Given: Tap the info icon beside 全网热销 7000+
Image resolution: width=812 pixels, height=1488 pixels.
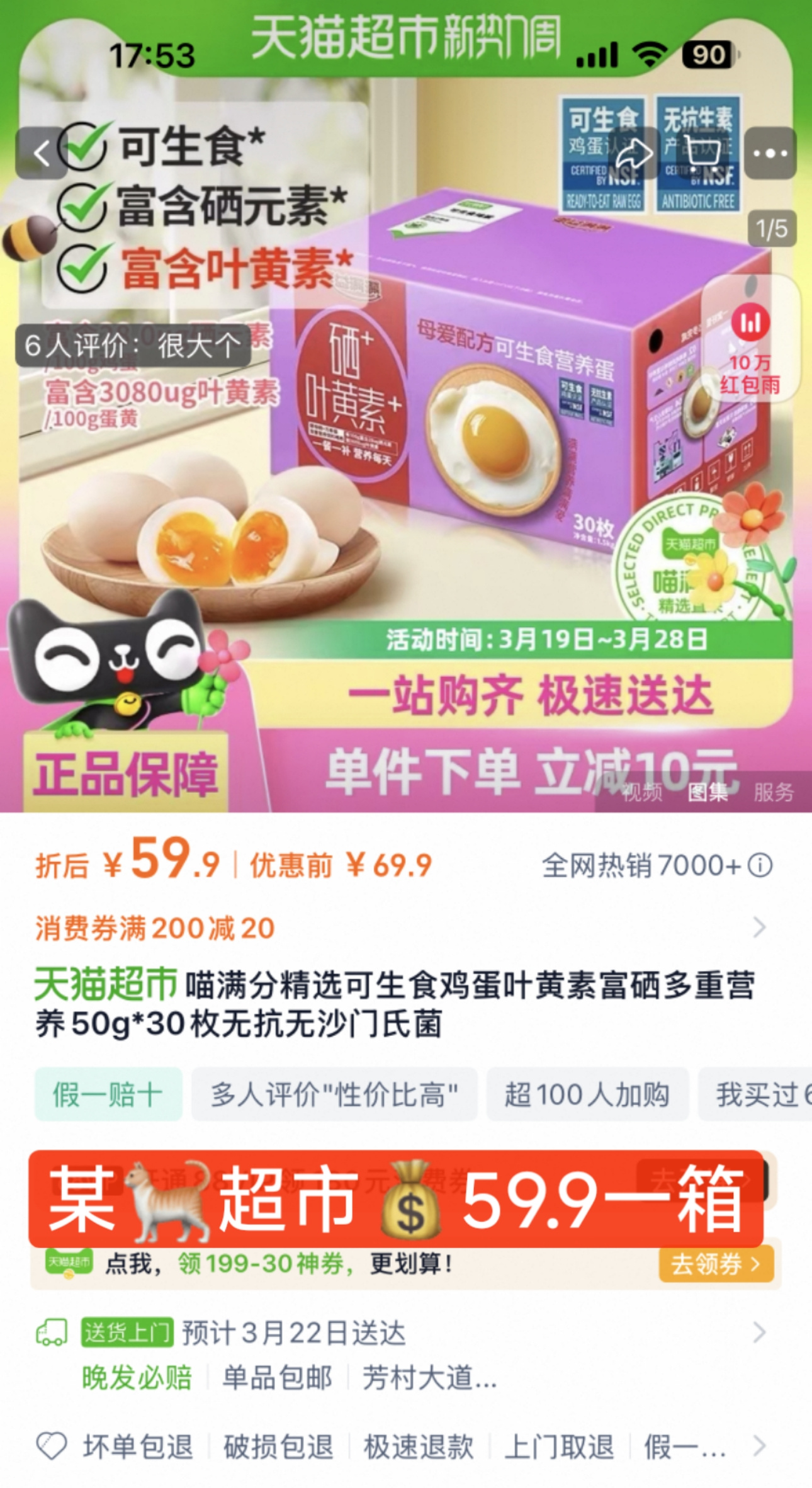Looking at the screenshot, I should click(x=760, y=865).
